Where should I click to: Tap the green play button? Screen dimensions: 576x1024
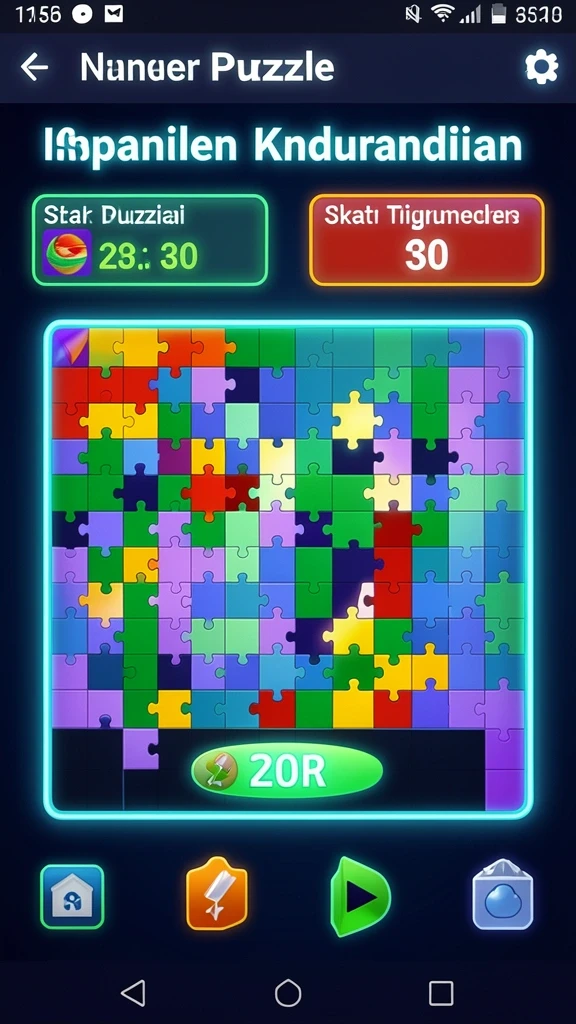[x=360, y=896]
